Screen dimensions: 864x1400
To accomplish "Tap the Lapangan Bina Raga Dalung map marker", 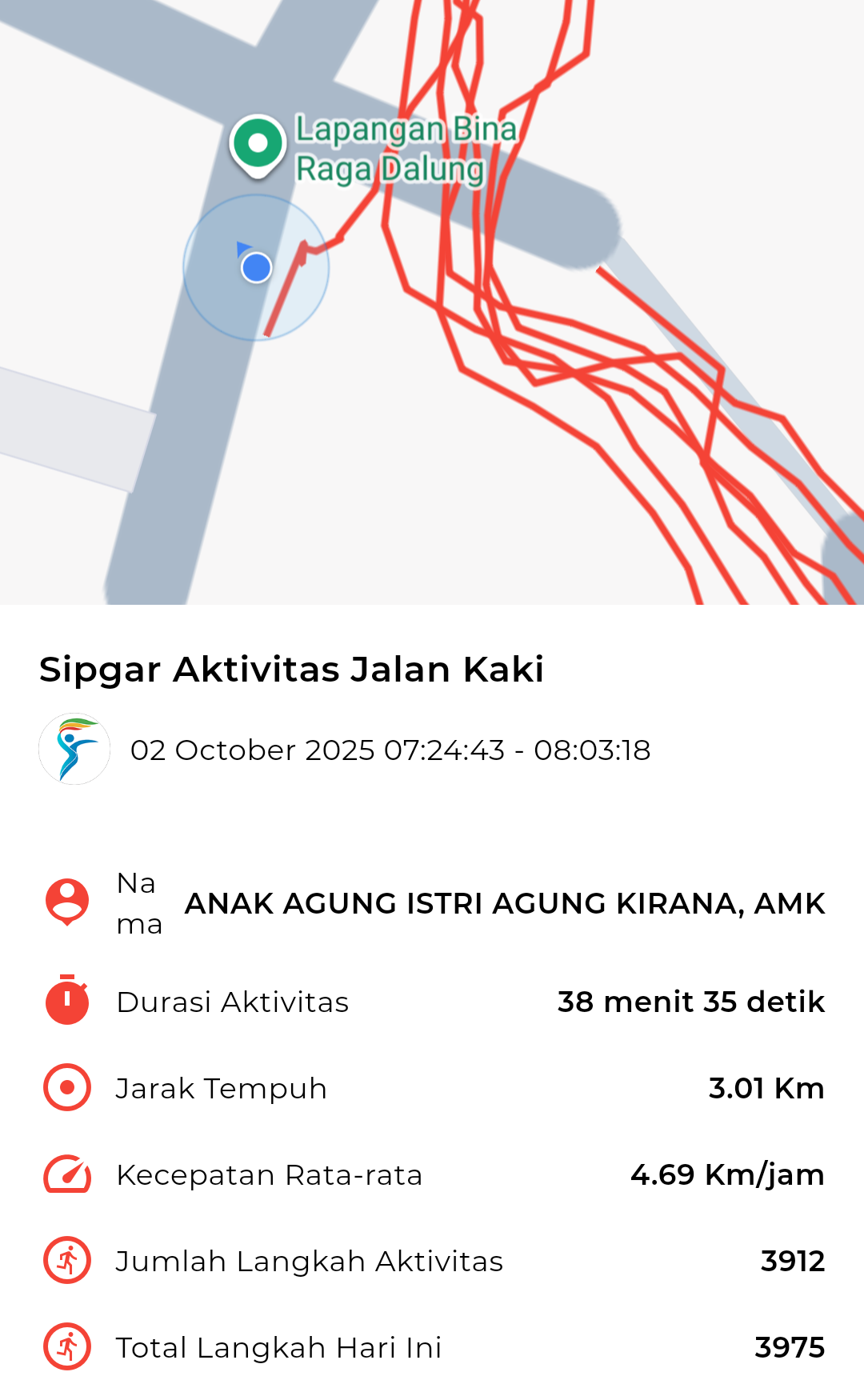I will [x=258, y=145].
